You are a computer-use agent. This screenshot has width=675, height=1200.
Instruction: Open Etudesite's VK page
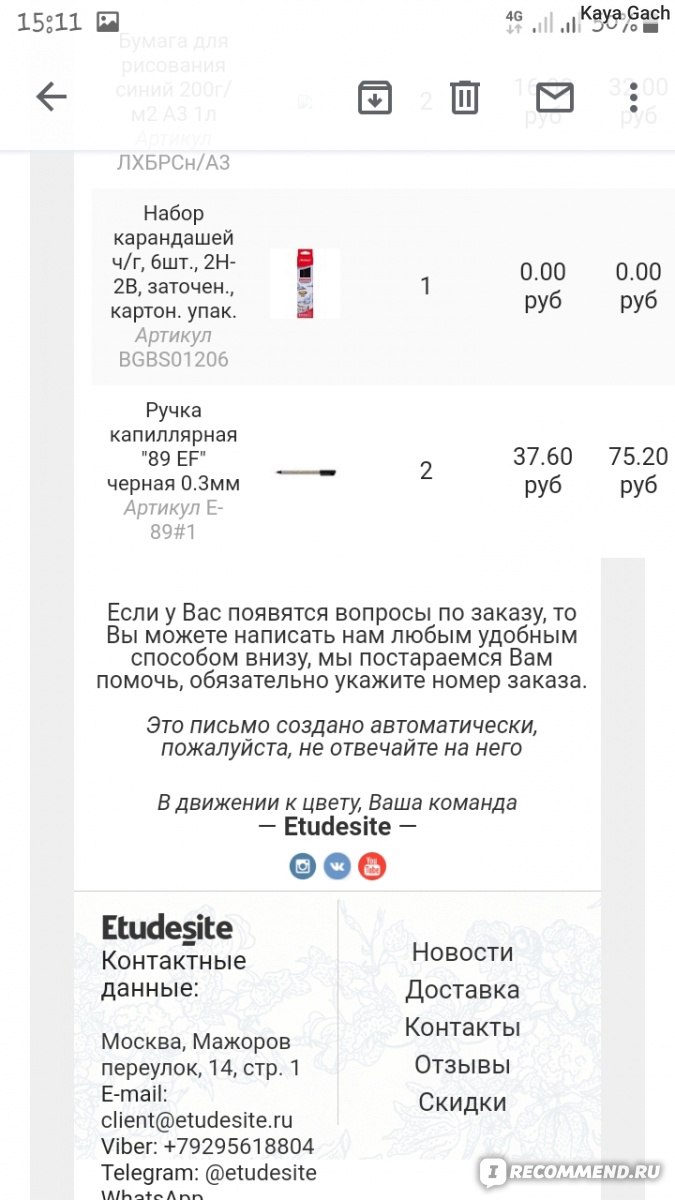point(337,866)
